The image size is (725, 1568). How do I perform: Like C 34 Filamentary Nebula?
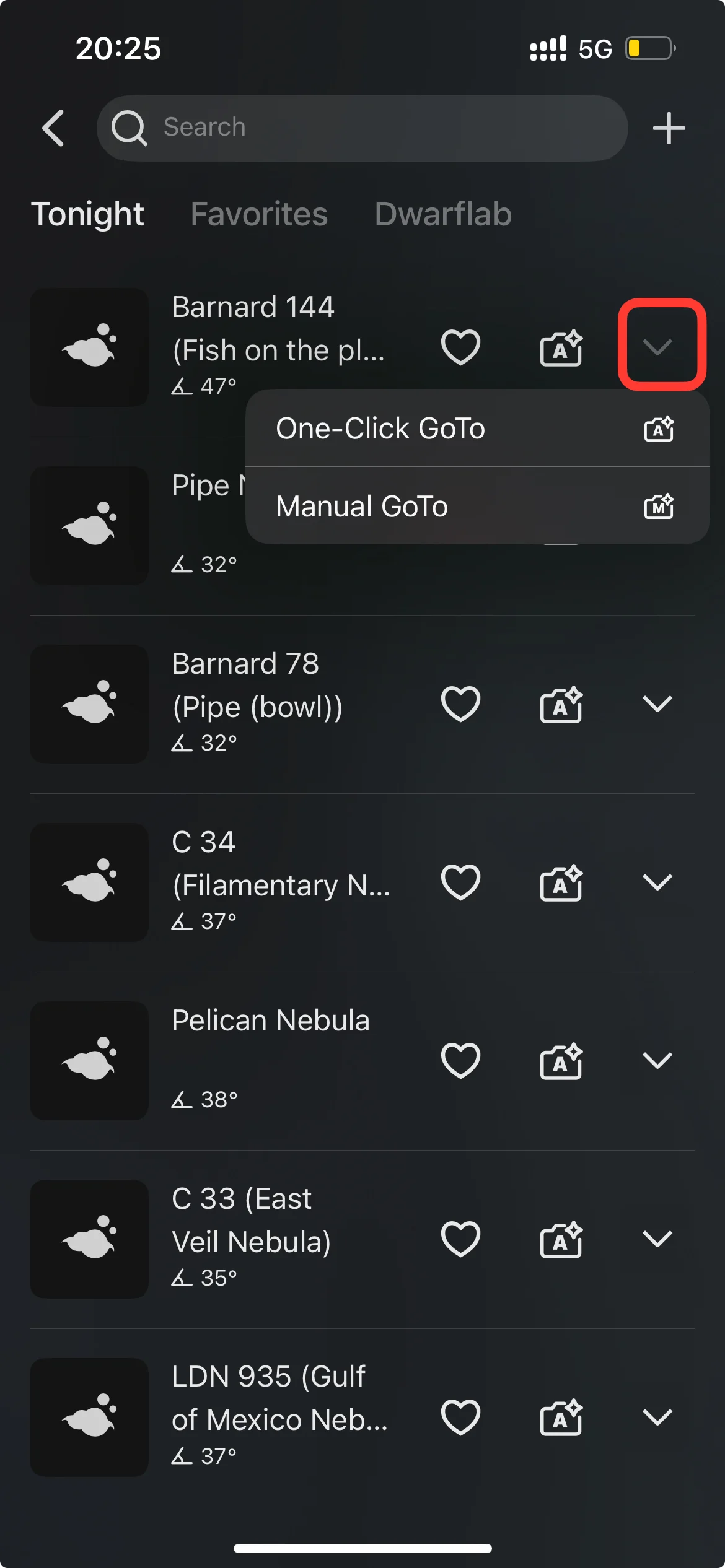pyautogui.click(x=460, y=882)
